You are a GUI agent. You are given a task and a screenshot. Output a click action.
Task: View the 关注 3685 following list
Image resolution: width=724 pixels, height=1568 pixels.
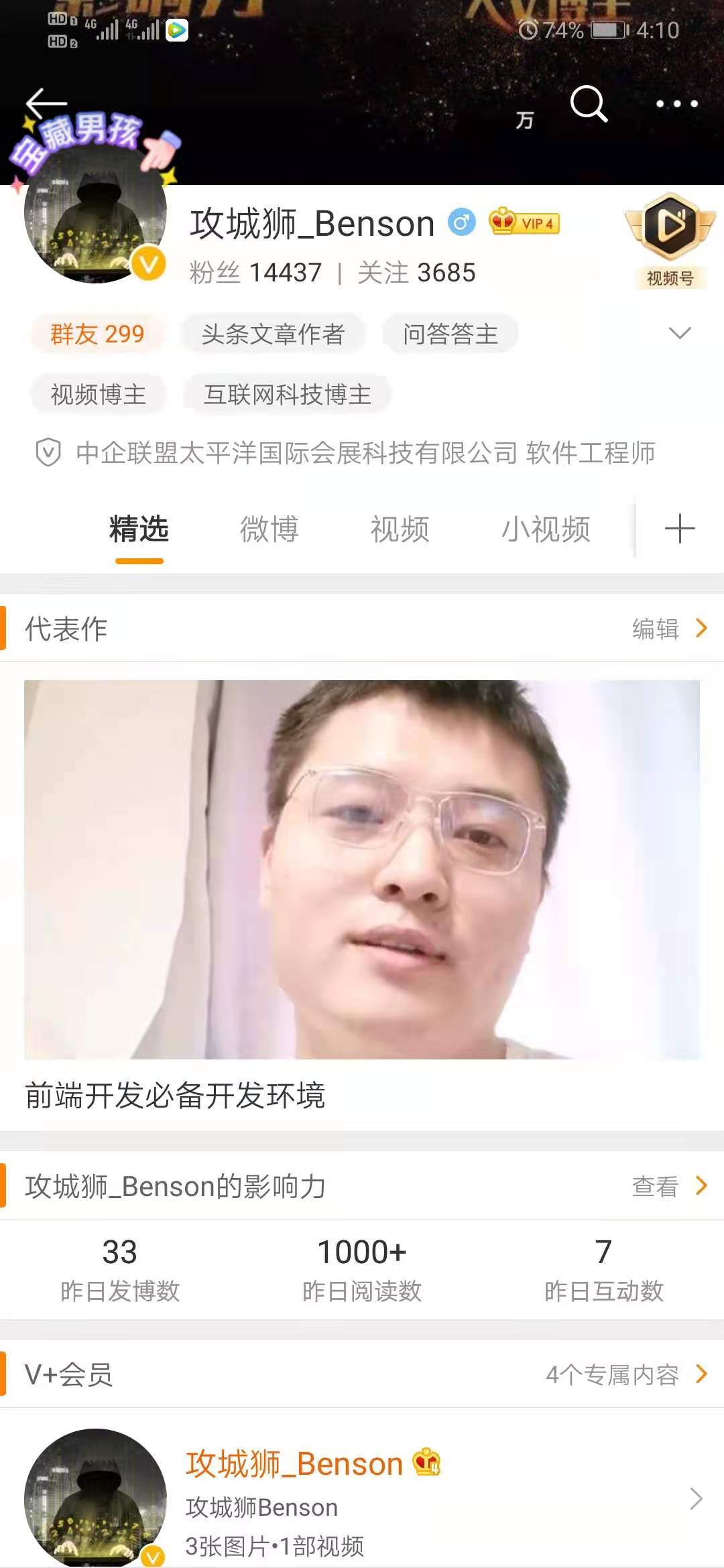pos(416,273)
